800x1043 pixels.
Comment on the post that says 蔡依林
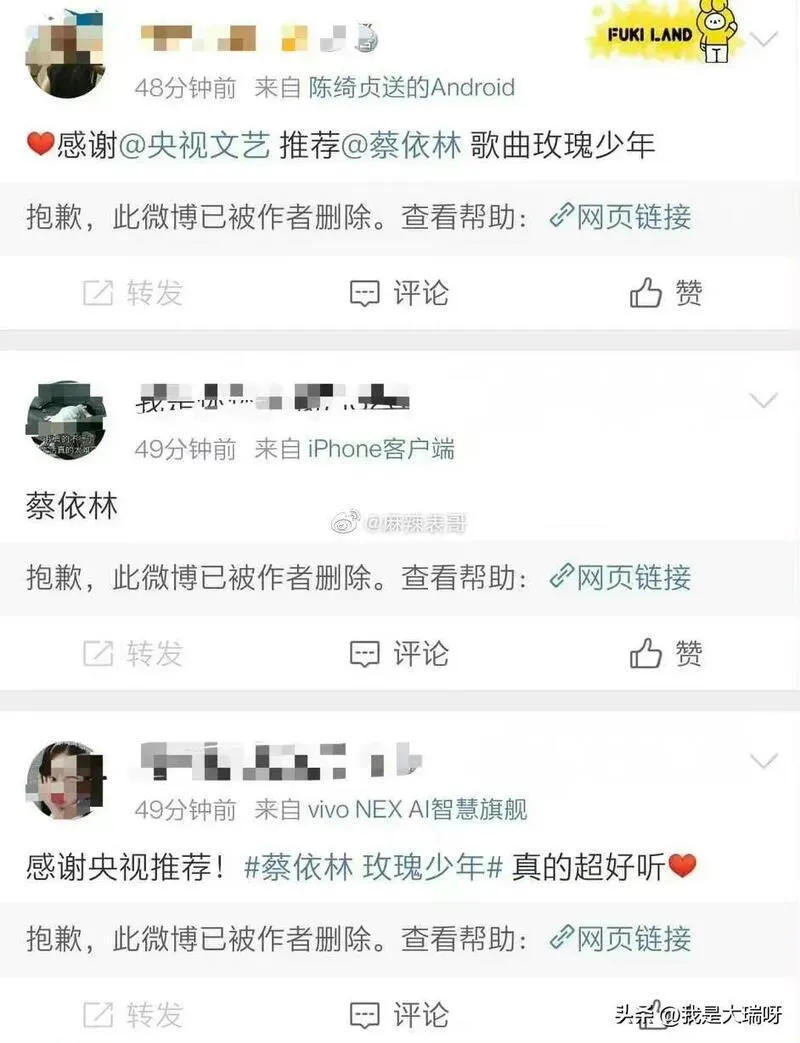[399, 654]
